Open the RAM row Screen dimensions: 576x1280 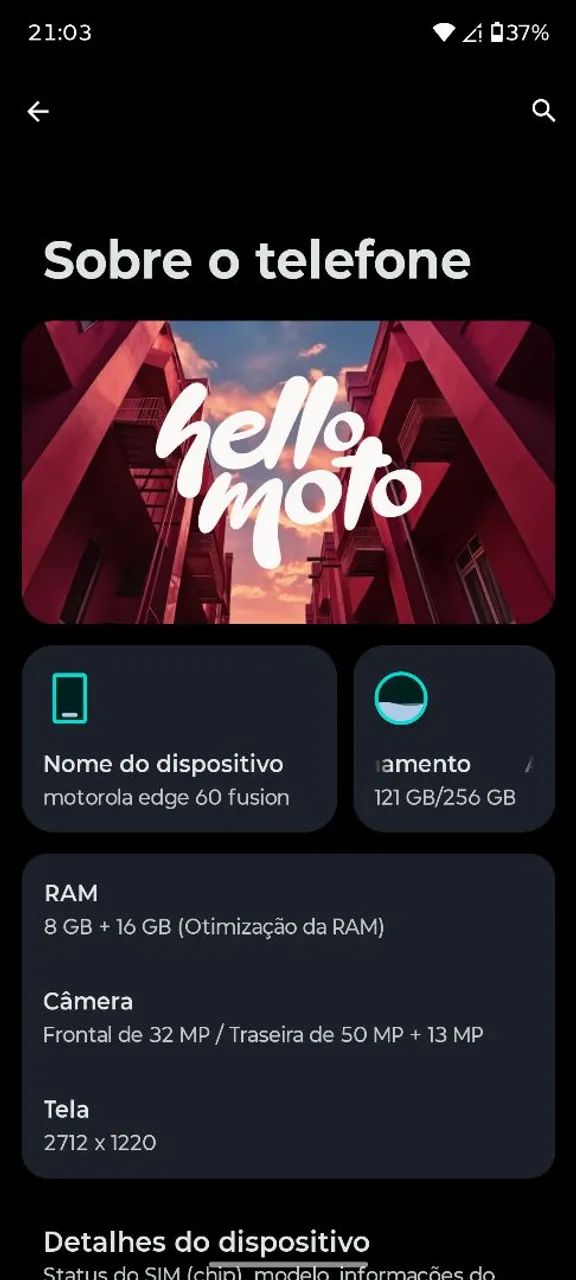288,909
